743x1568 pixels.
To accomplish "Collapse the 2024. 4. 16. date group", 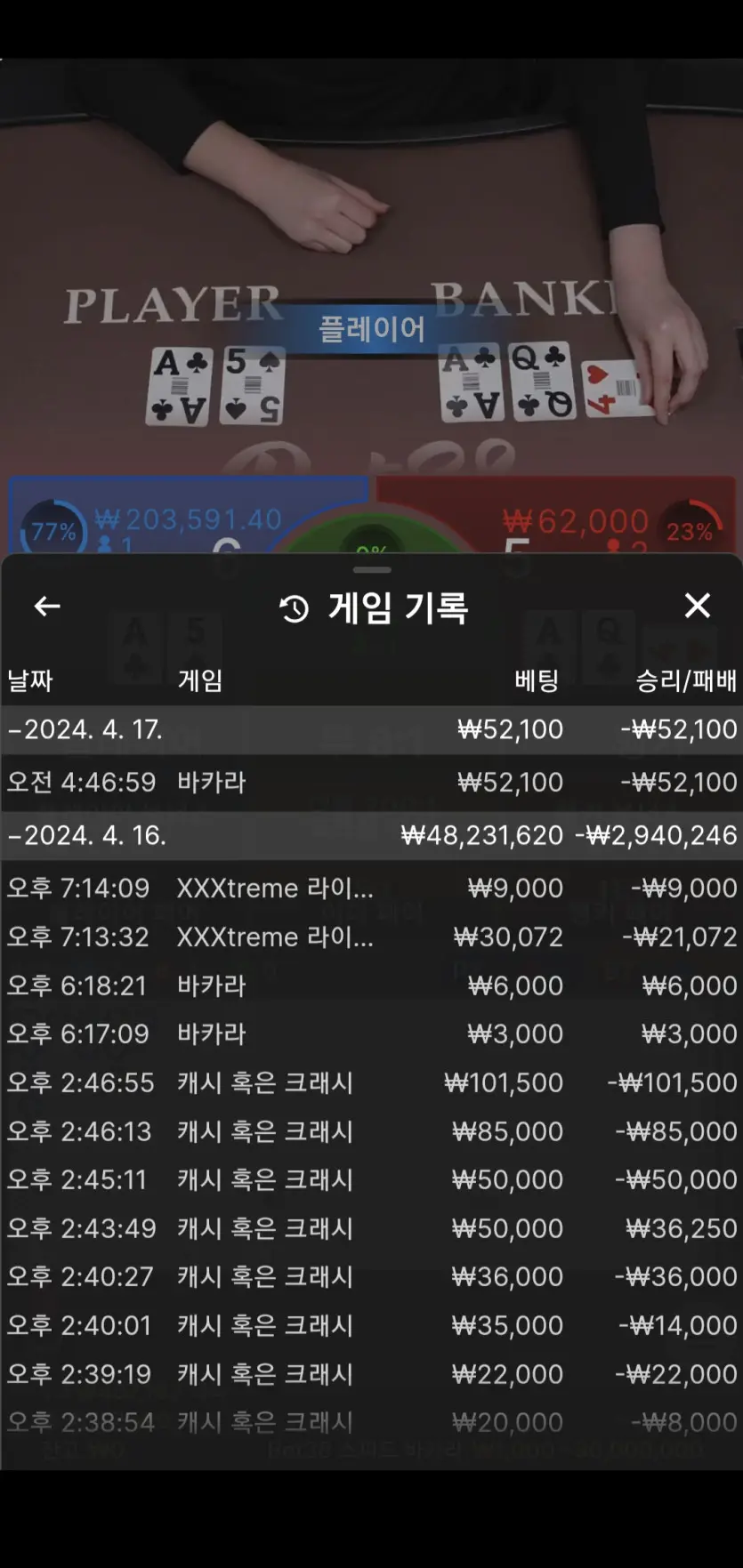I will click(372, 835).
